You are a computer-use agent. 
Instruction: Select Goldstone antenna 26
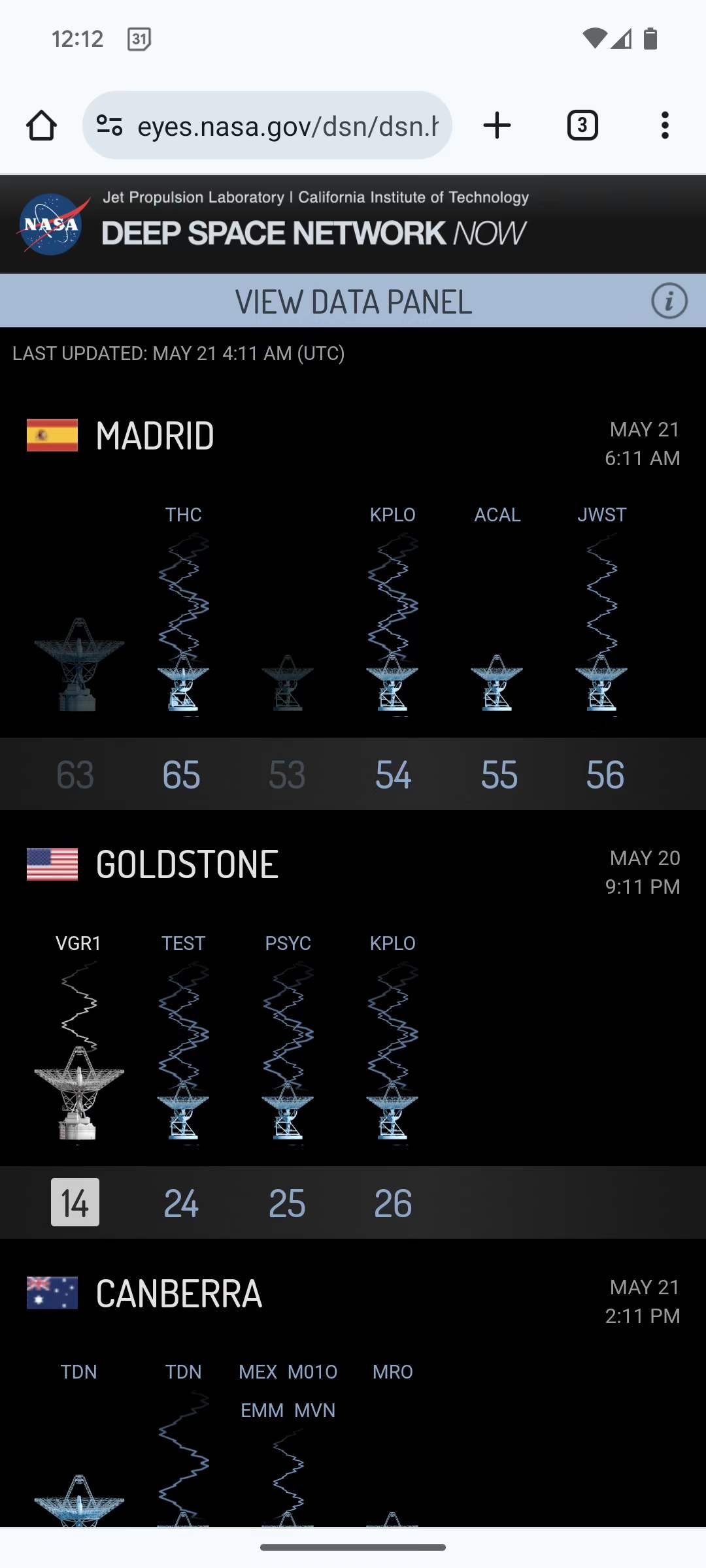point(393,1203)
